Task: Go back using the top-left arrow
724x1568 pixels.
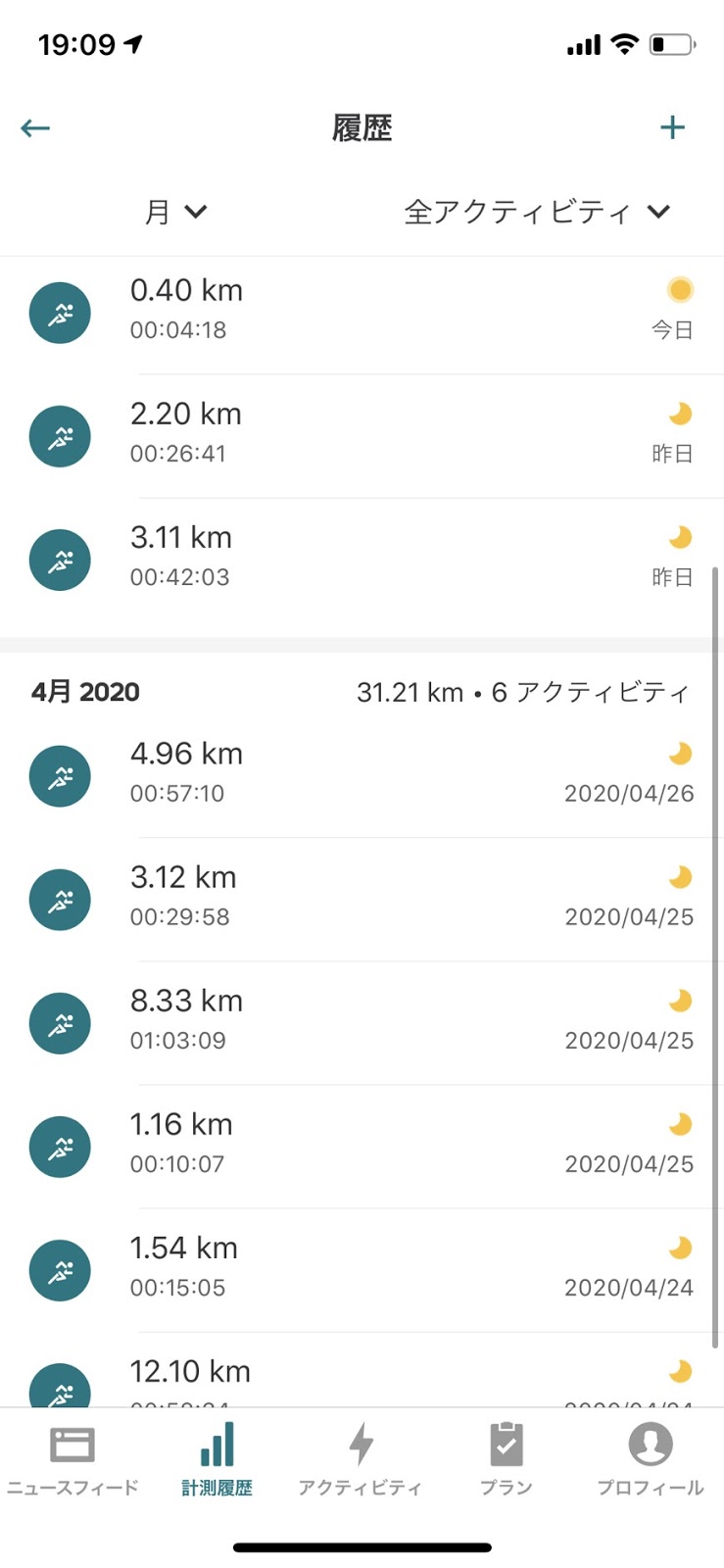Action: (35, 128)
